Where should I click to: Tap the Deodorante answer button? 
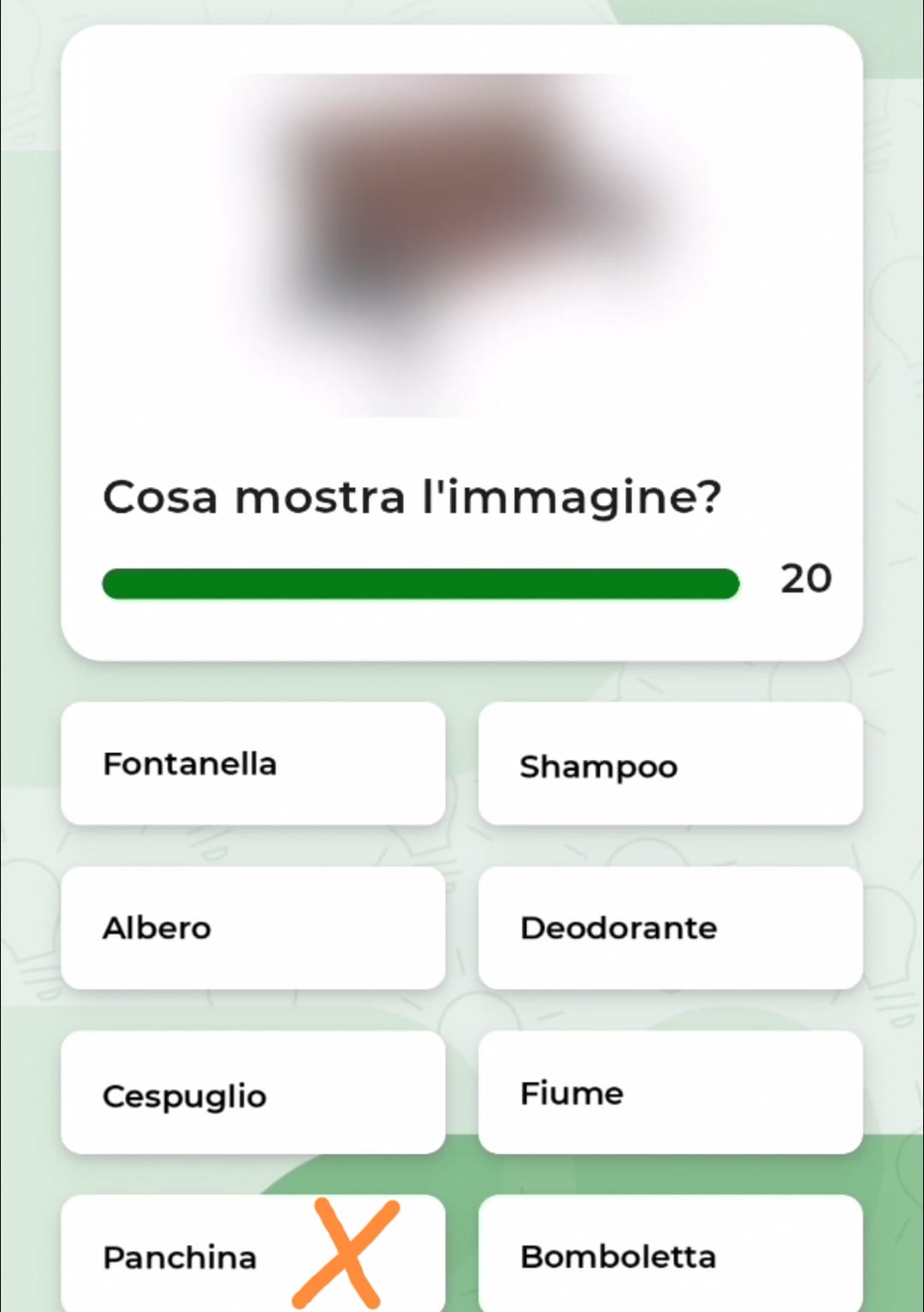(670, 928)
